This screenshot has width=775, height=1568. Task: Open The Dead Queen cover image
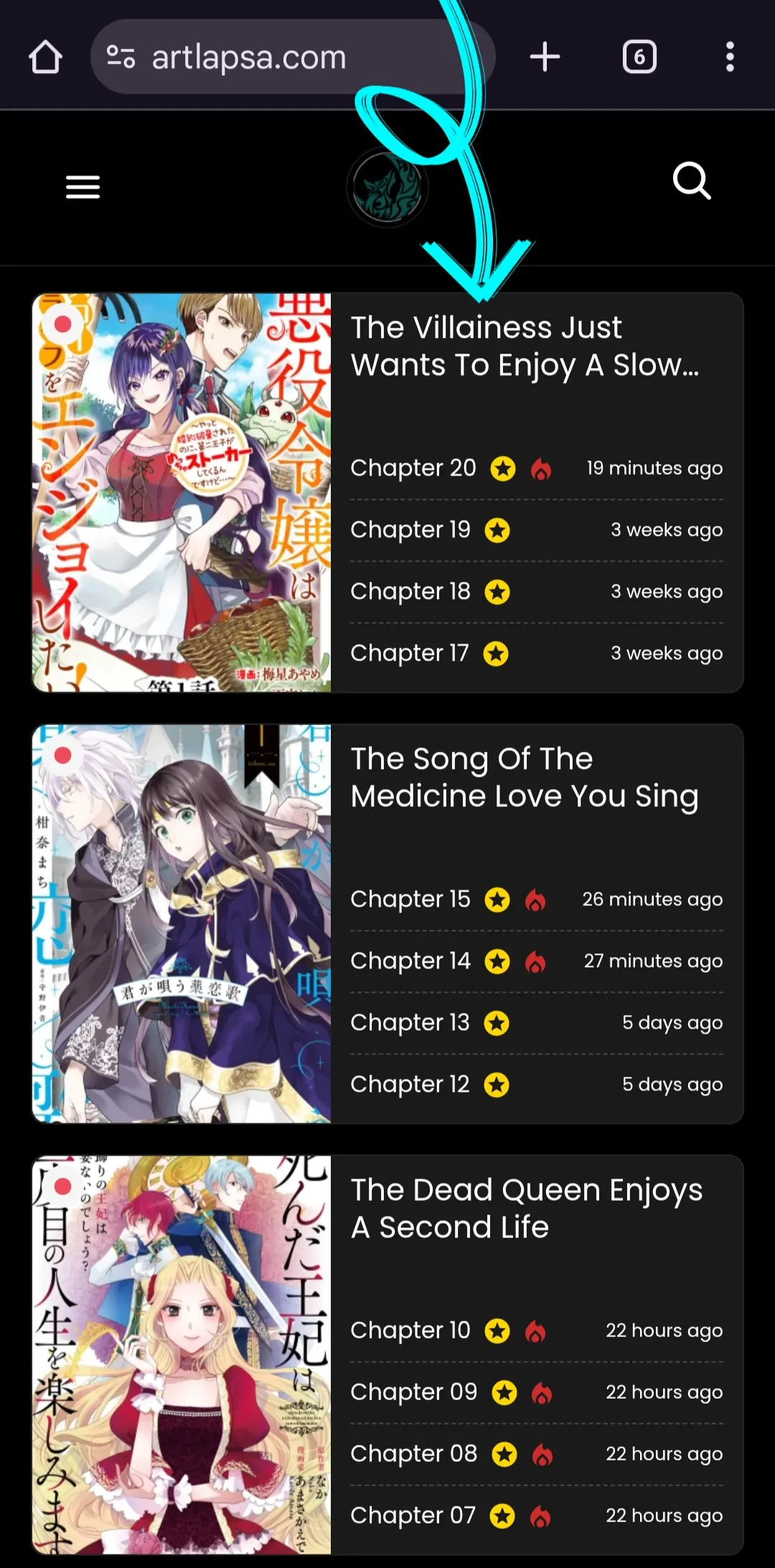[182, 1354]
